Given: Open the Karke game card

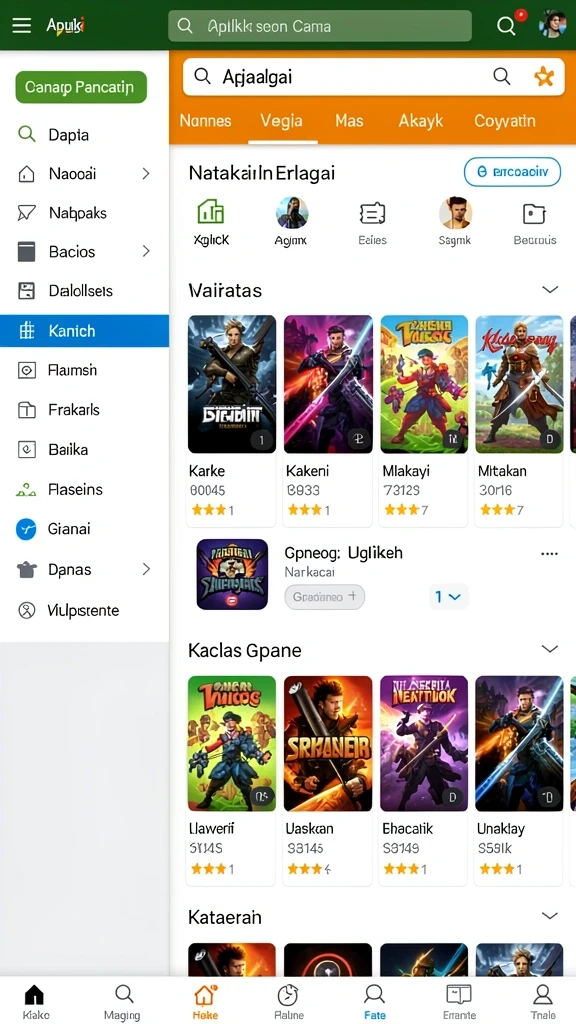Looking at the screenshot, I should [x=232, y=420].
